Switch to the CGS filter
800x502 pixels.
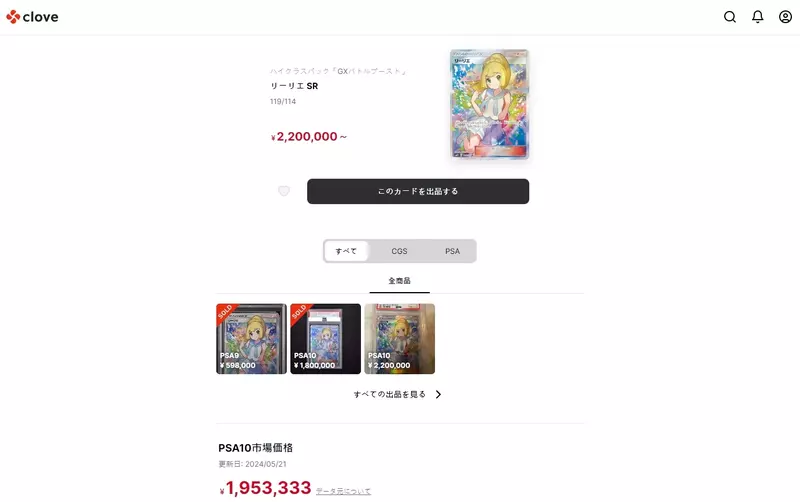pos(399,251)
